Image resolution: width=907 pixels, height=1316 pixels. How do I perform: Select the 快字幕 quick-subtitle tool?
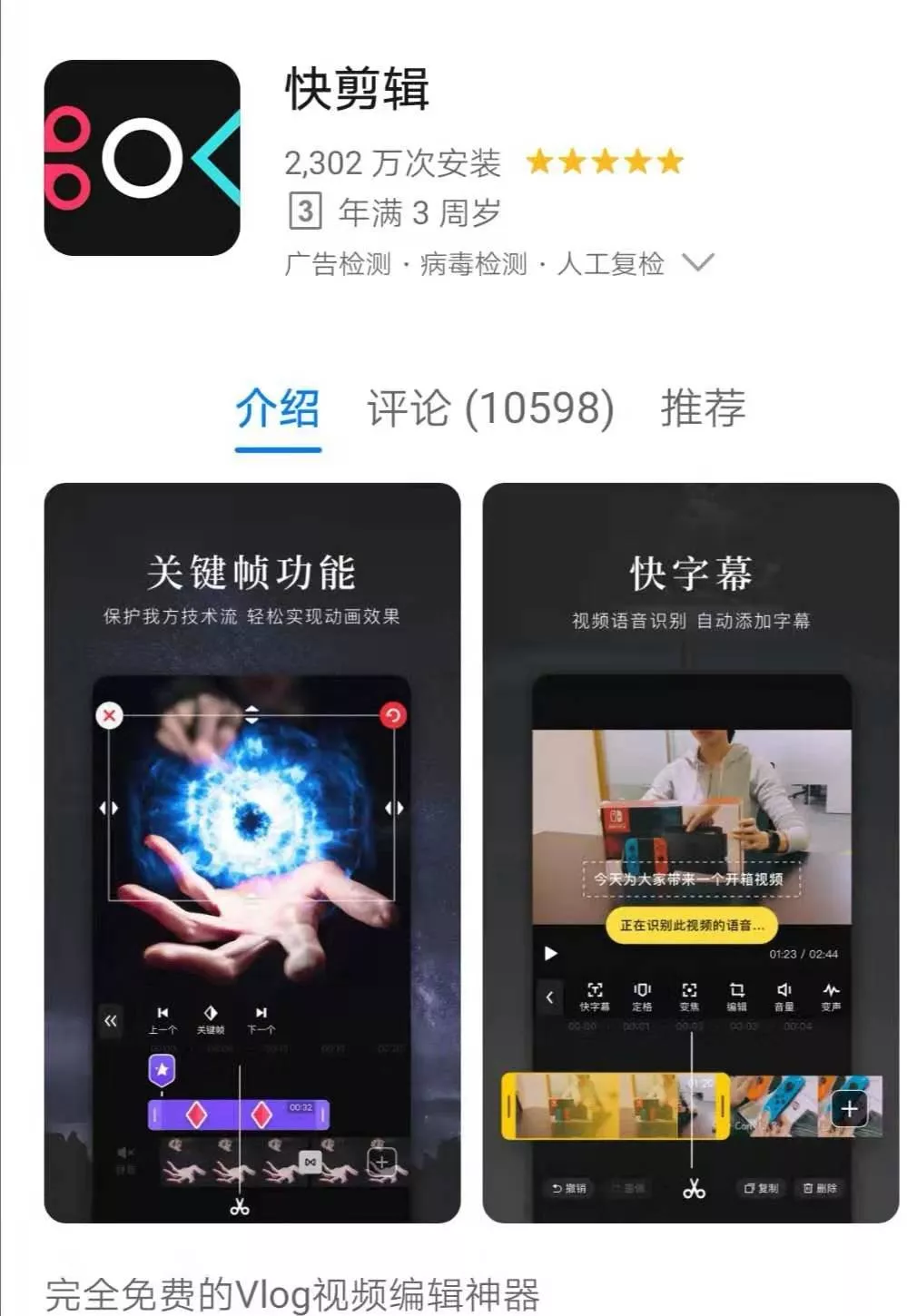click(594, 996)
